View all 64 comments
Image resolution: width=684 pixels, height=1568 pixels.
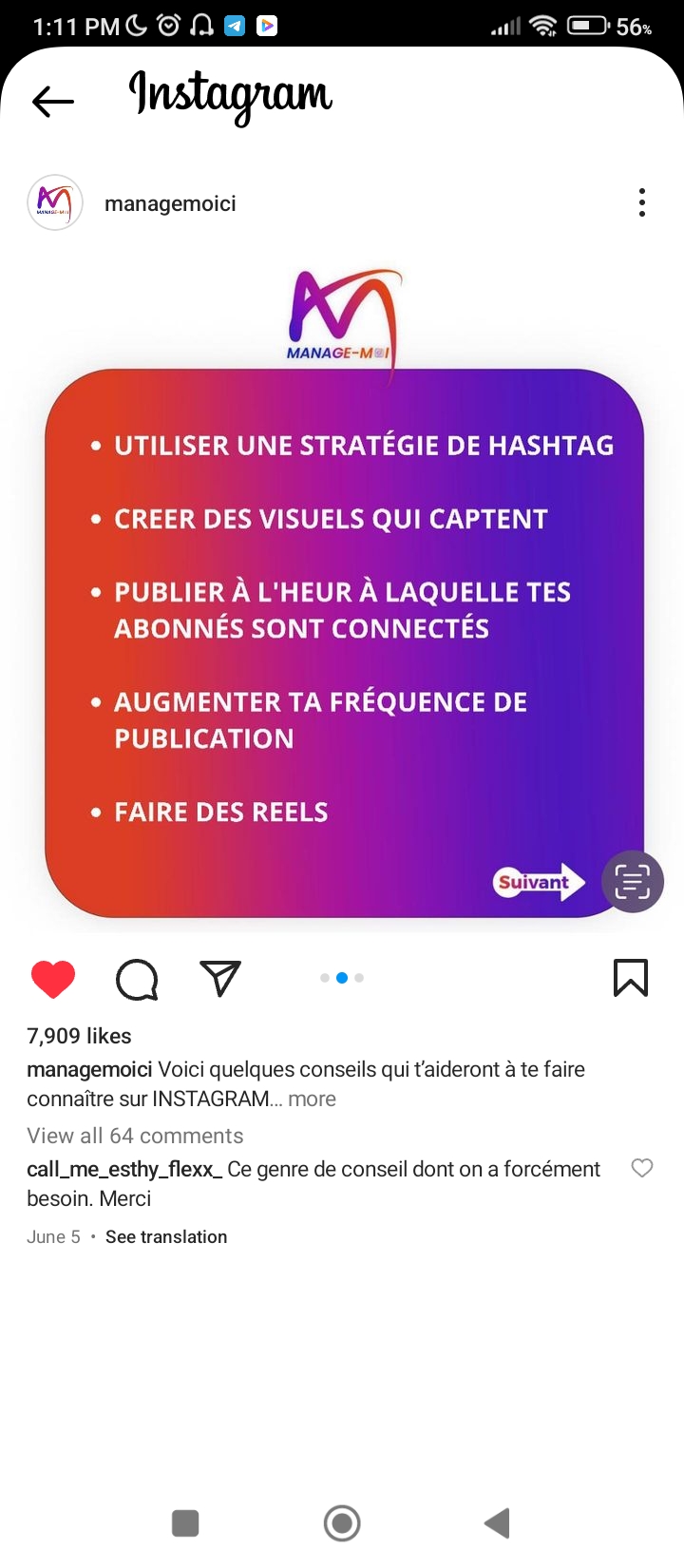[135, 1136]
